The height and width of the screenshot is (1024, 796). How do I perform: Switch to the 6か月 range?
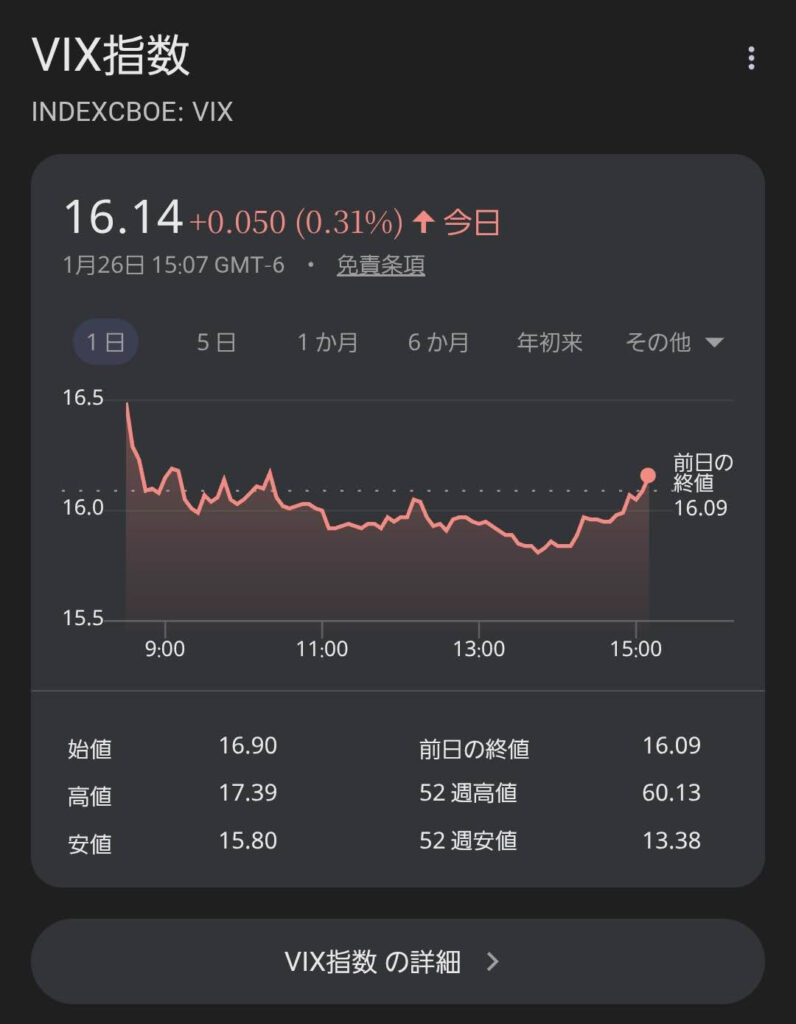pos(438,343)
